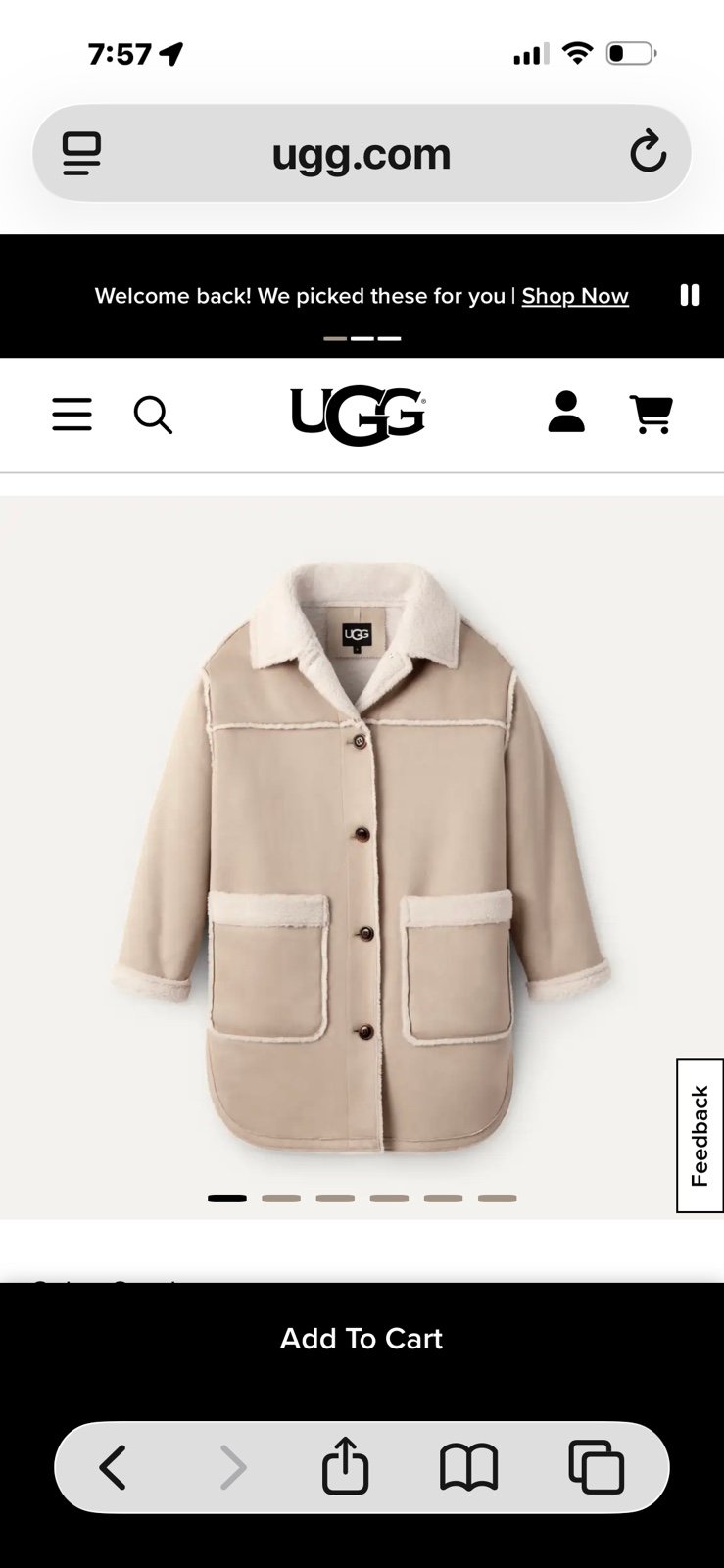
Task: Show all open tabs
Action: pyautogui.click(x=596, y=1468)
